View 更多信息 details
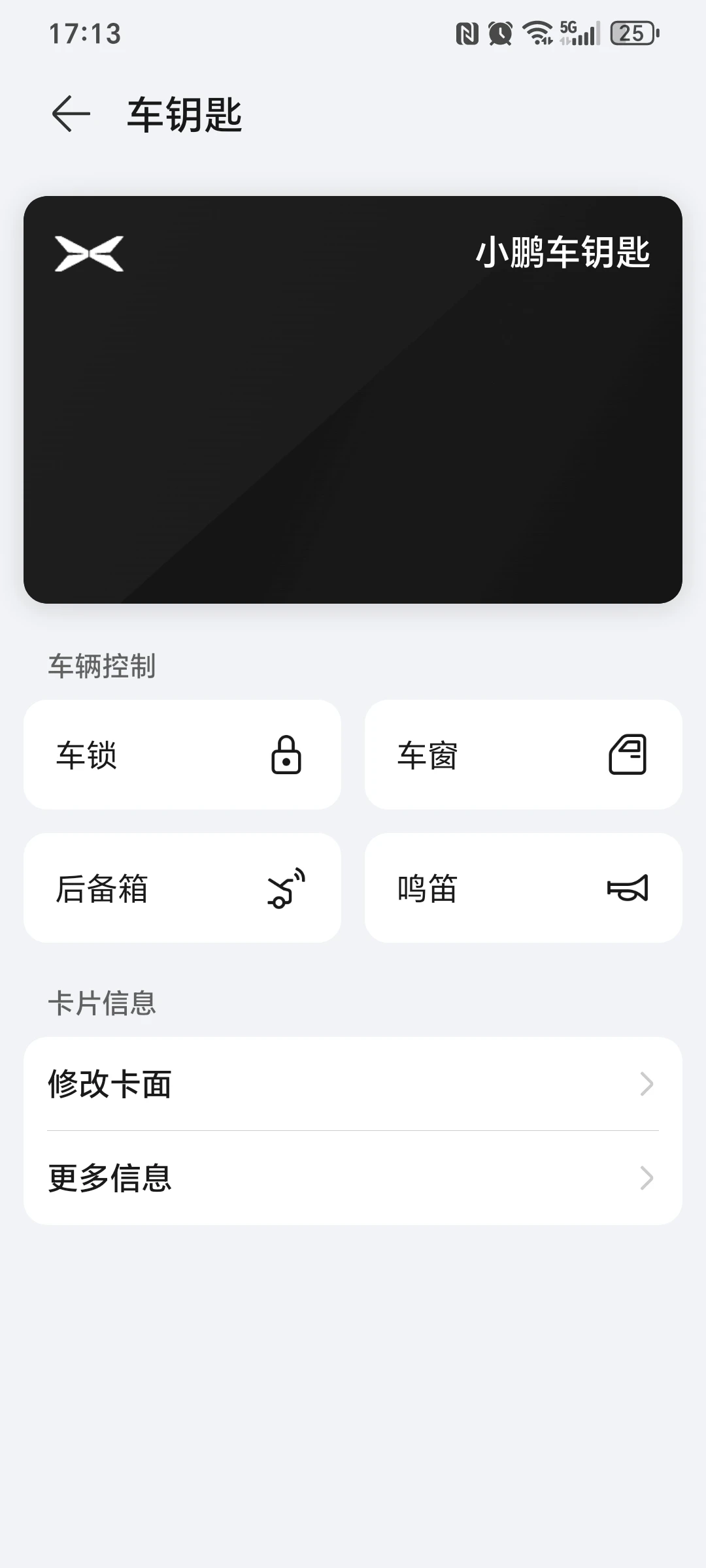 click(353, 1178)
